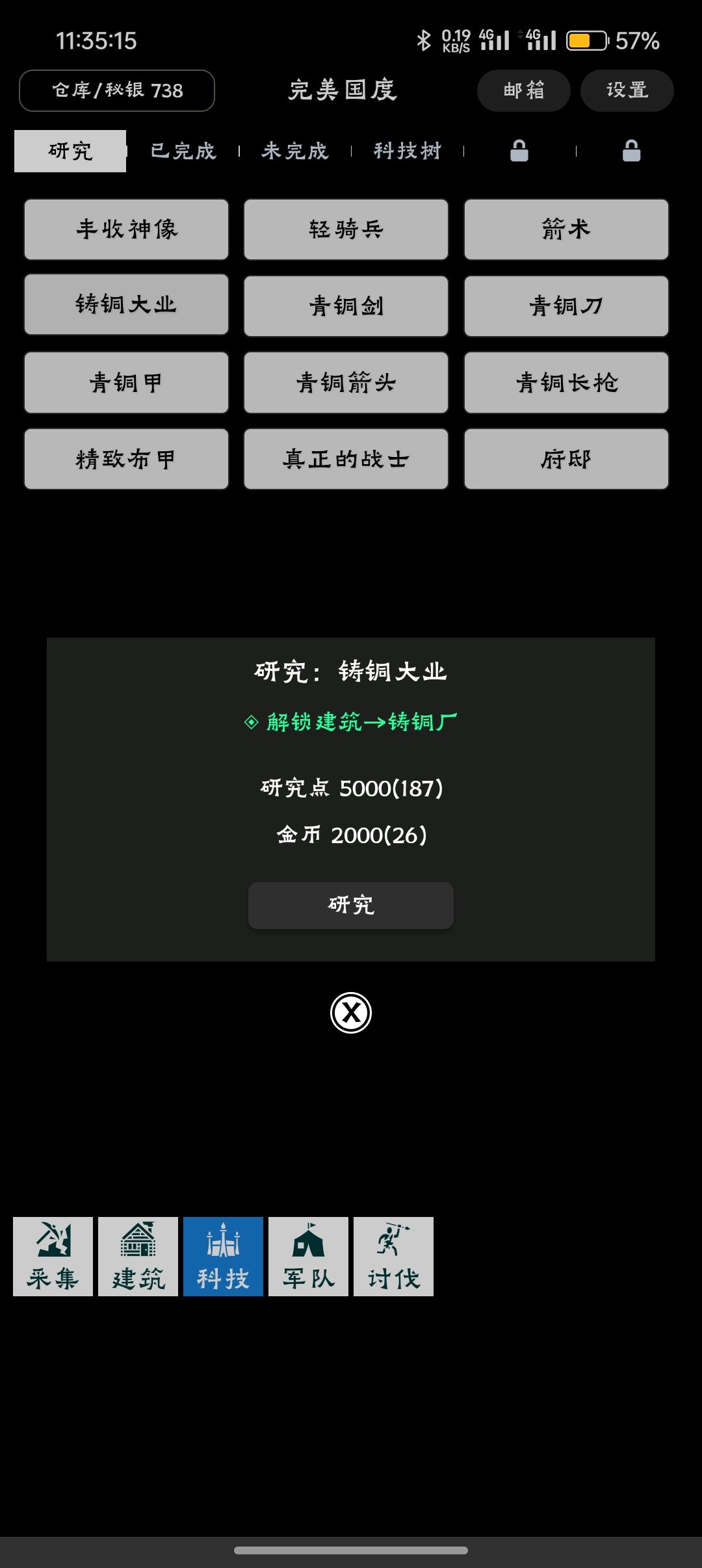
Task: Click the first locked padlock tab
Action: point(517,151)
